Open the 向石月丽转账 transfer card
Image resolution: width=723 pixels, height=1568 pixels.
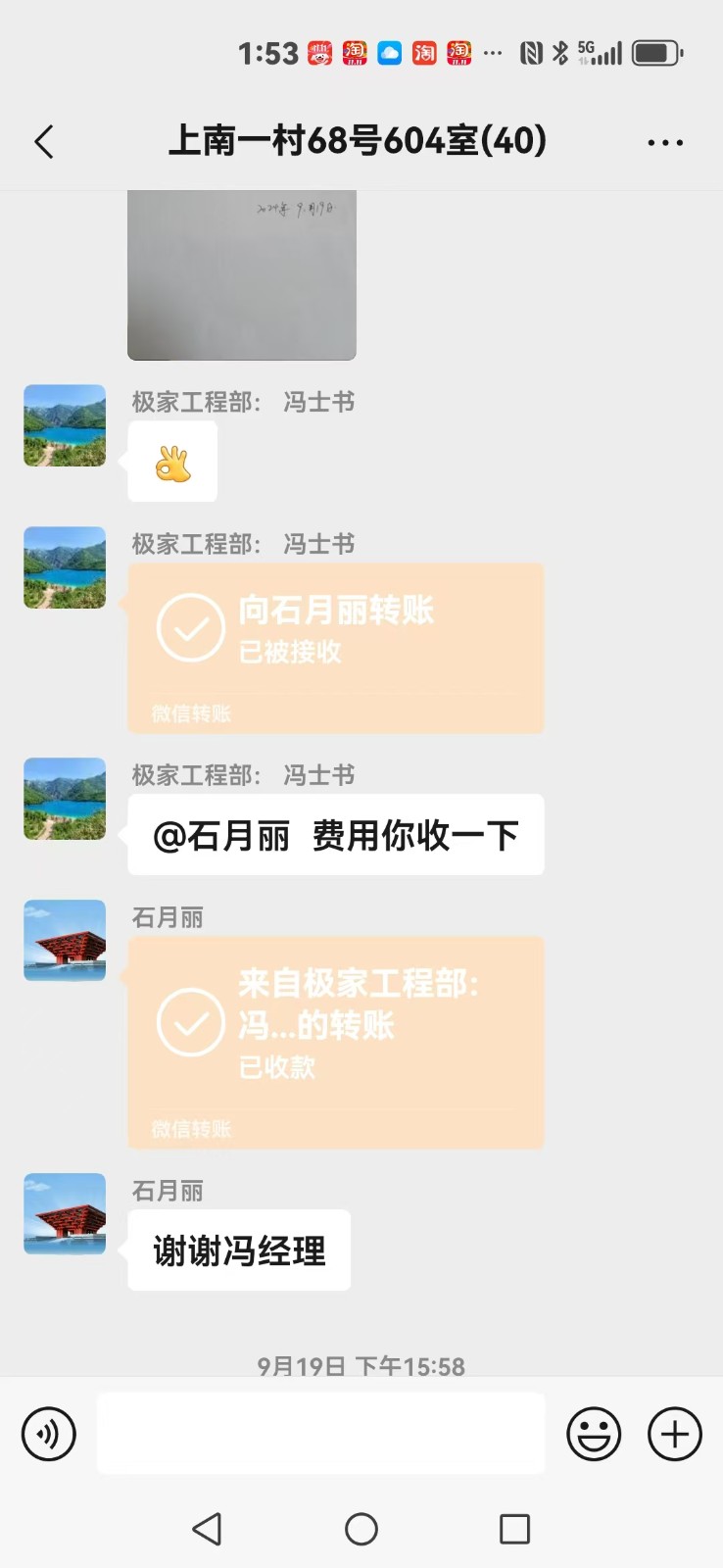(x=335, y=647)
